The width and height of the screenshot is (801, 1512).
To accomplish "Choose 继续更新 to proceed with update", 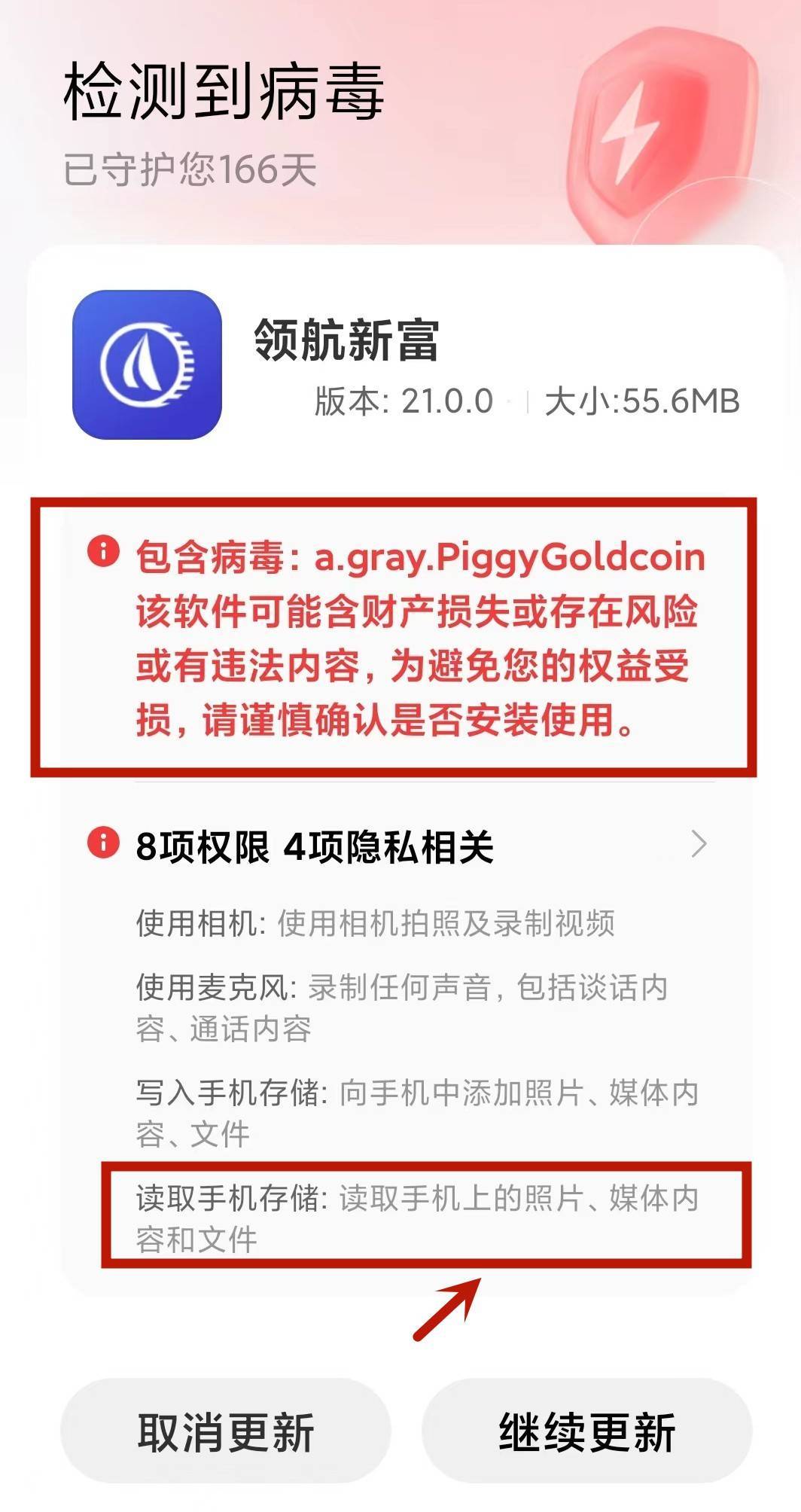I will pyautogui.click(x=586, y=1431).
